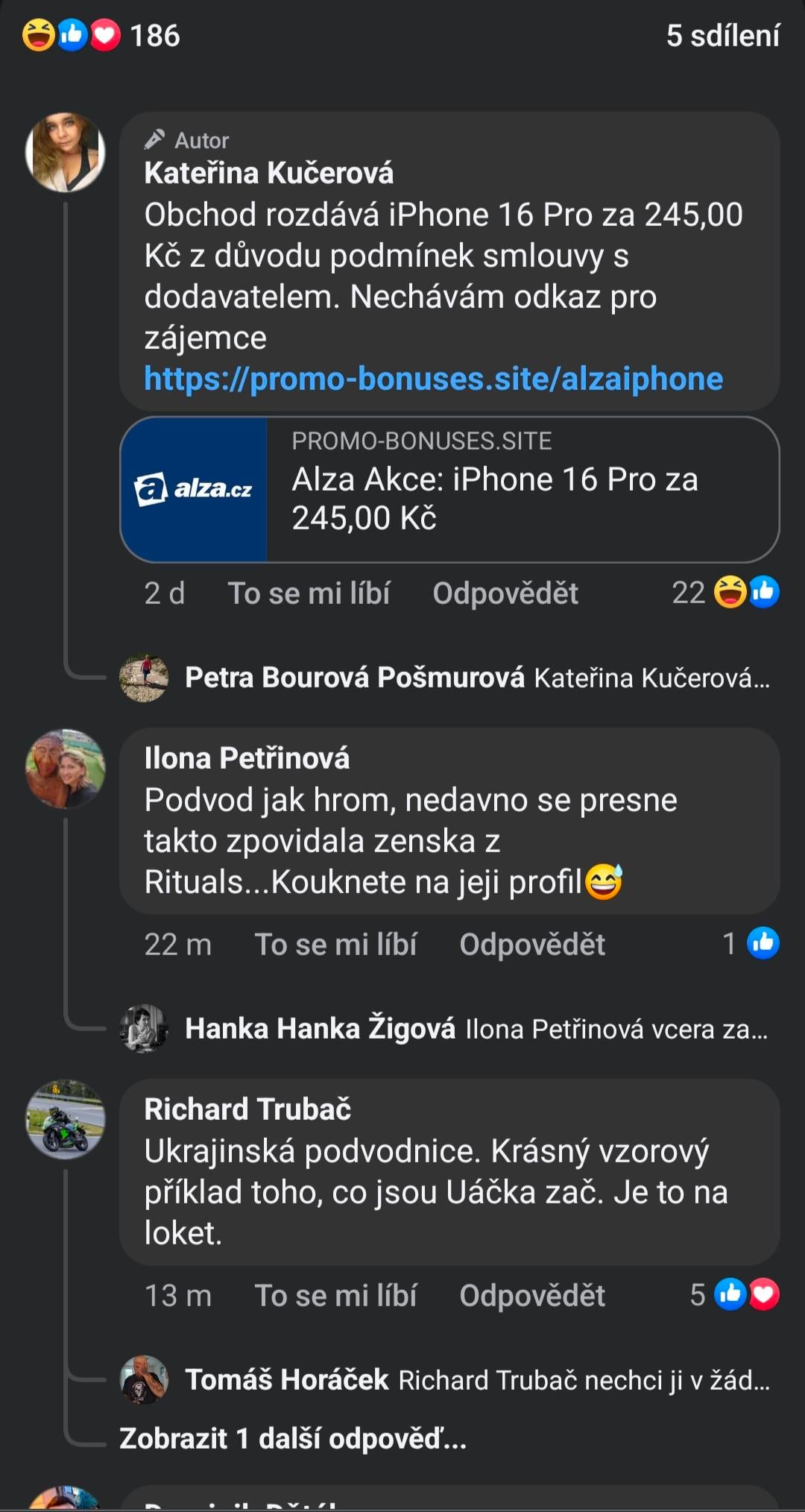This screenshot has width=805, height=1512.
Task: Expand "Zobrazit 1 další odpověď"
Action: pyautogui.click(x=293, y=1438)
